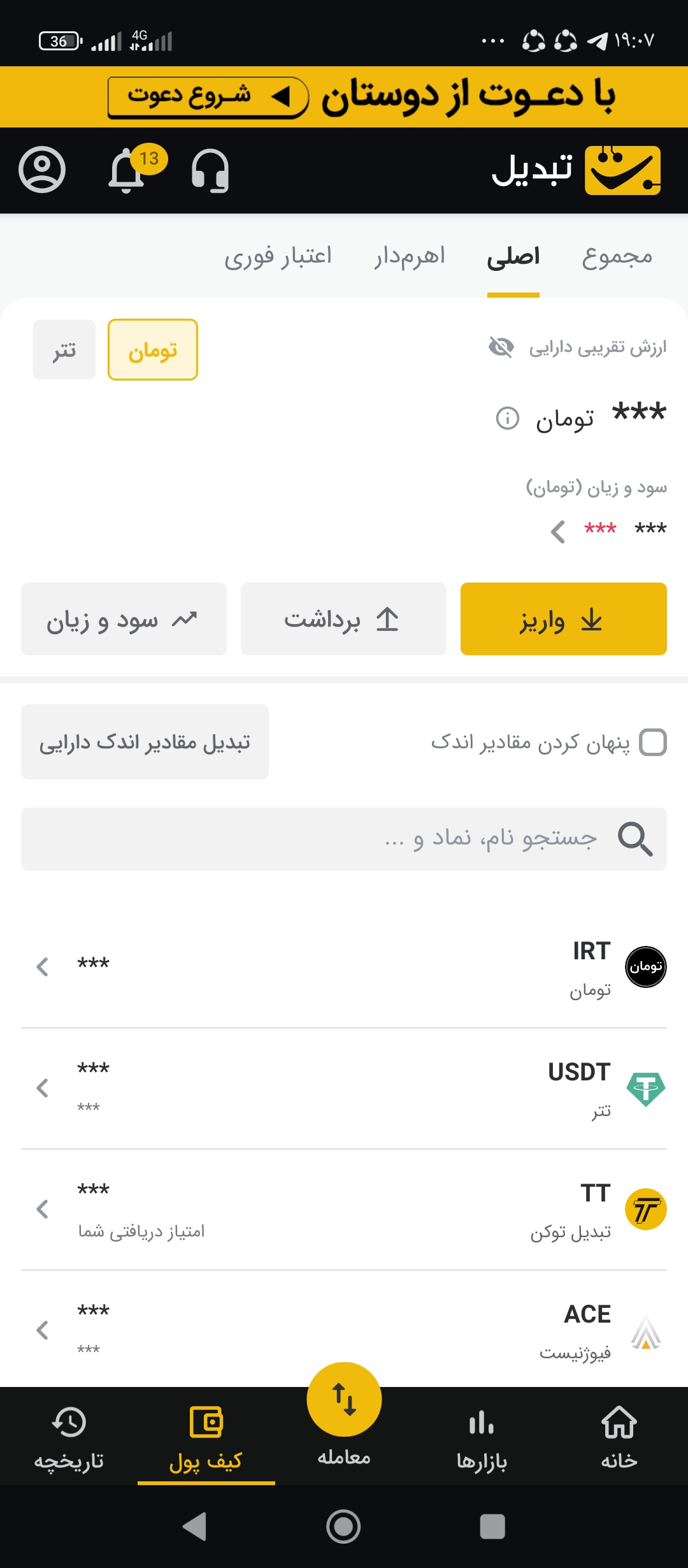Tap the واریز deposit button

563,618
